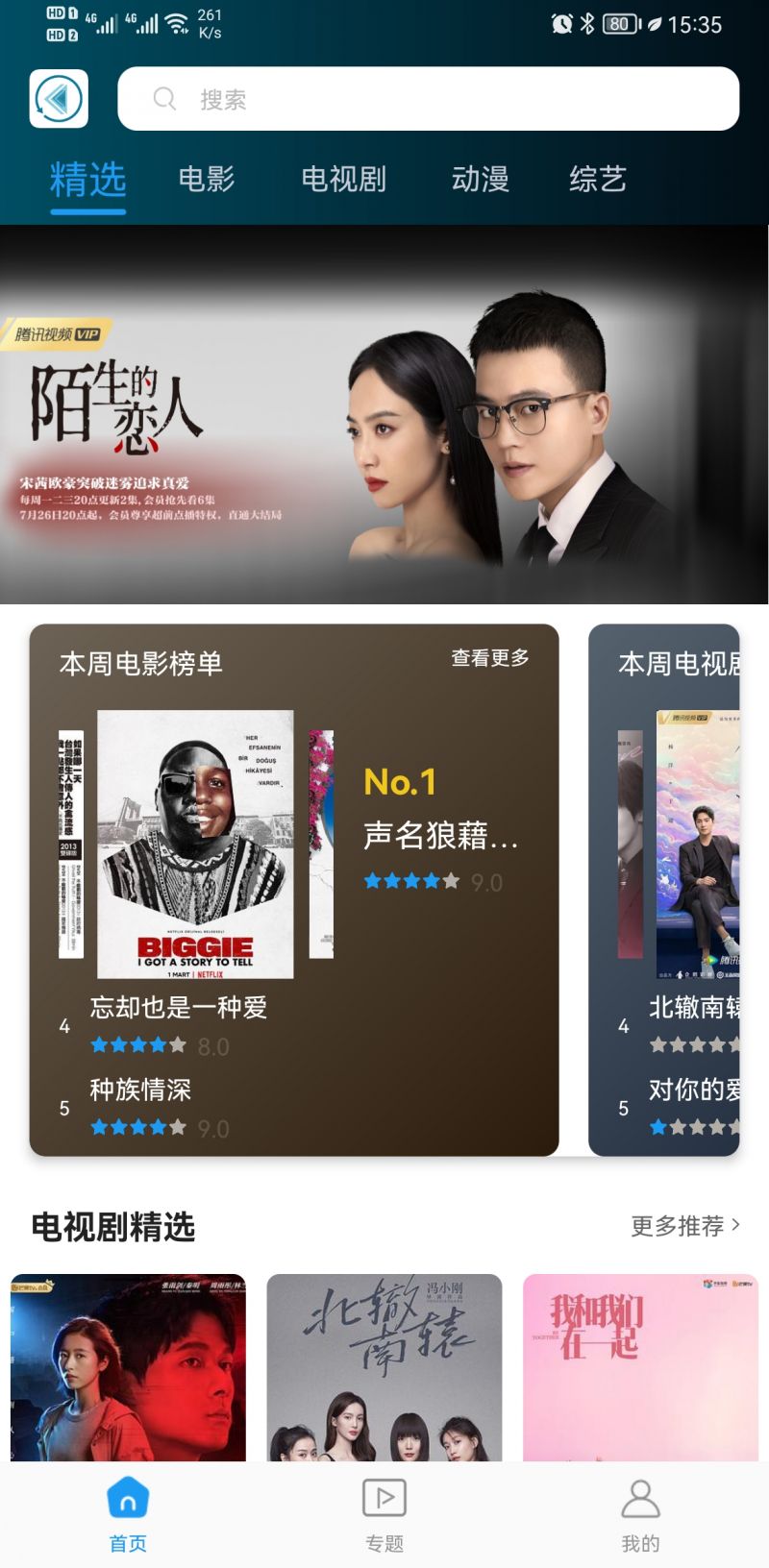Select the 精选 tab
Image resolution: width=769 pixels, height=1568 pixels.
coord(87,180)
